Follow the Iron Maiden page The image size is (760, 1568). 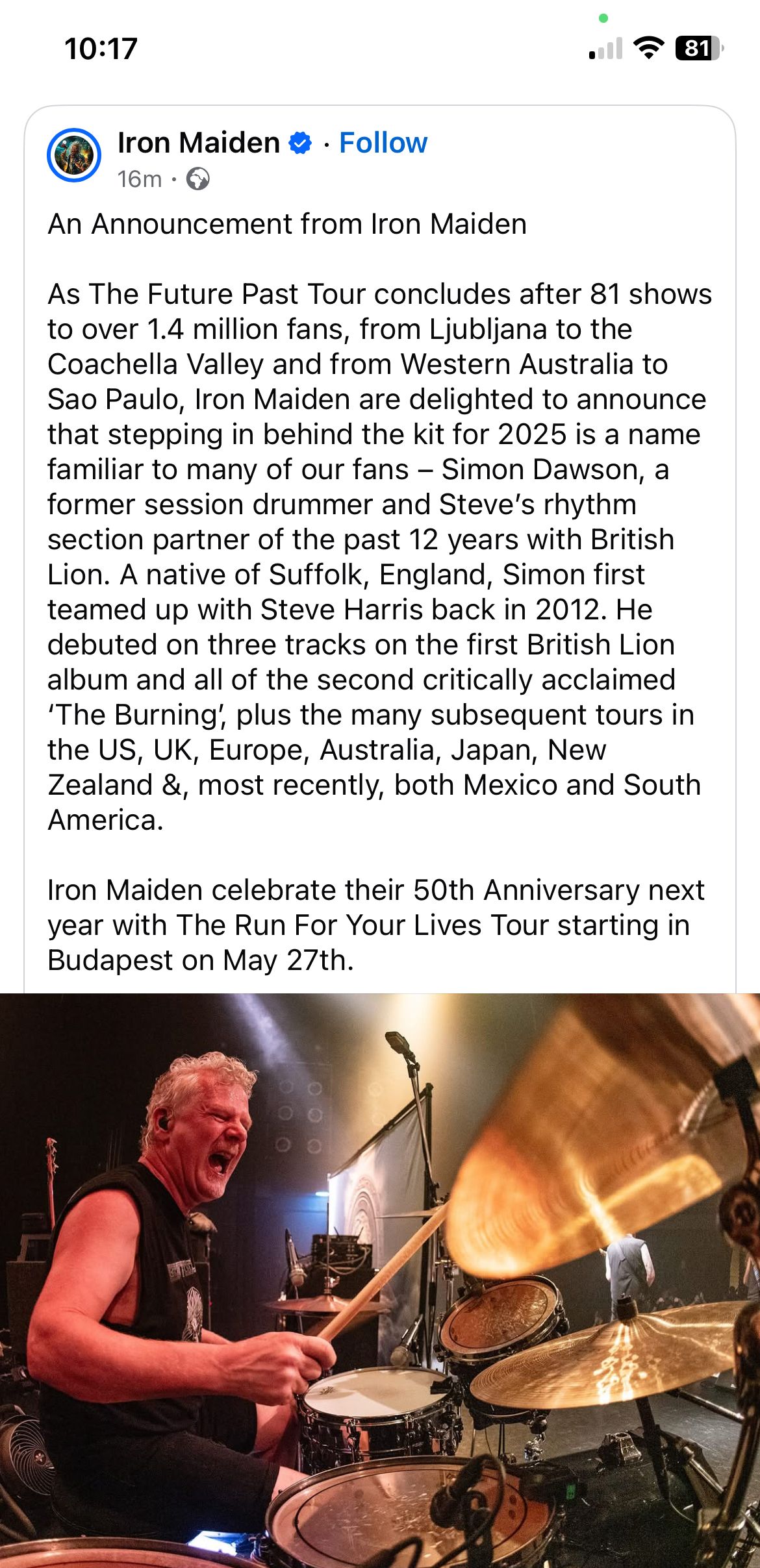tap(383, 143)
